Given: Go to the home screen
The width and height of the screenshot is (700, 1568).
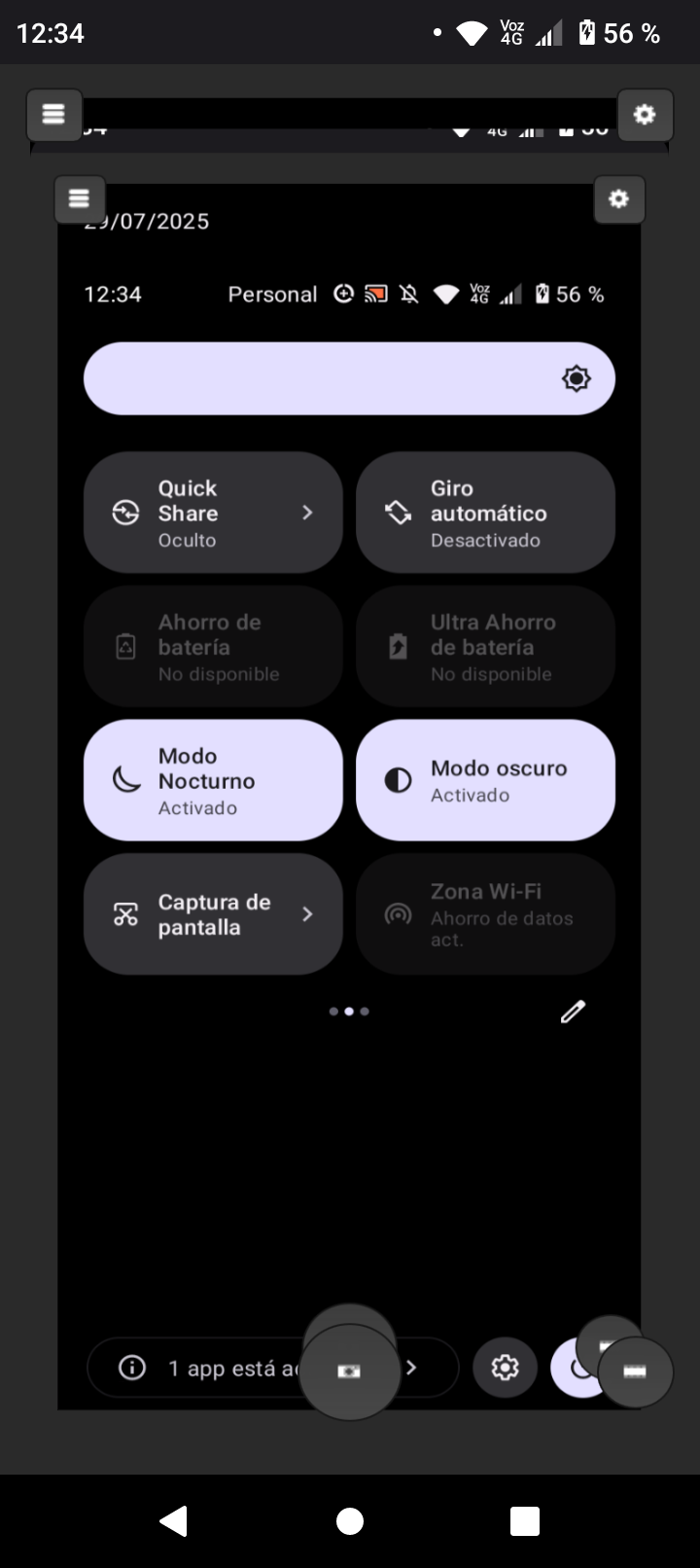Looking at the screenshot, I should [x=350, y=1520].
